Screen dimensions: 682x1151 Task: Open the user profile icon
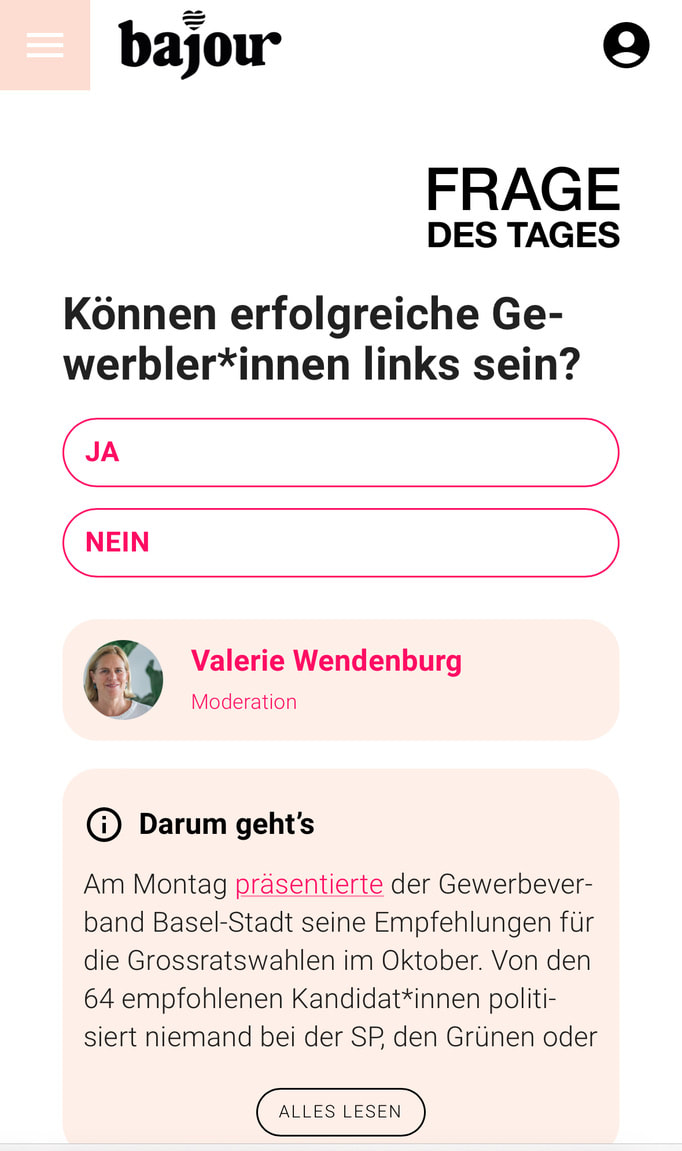(x=626, y=45)
